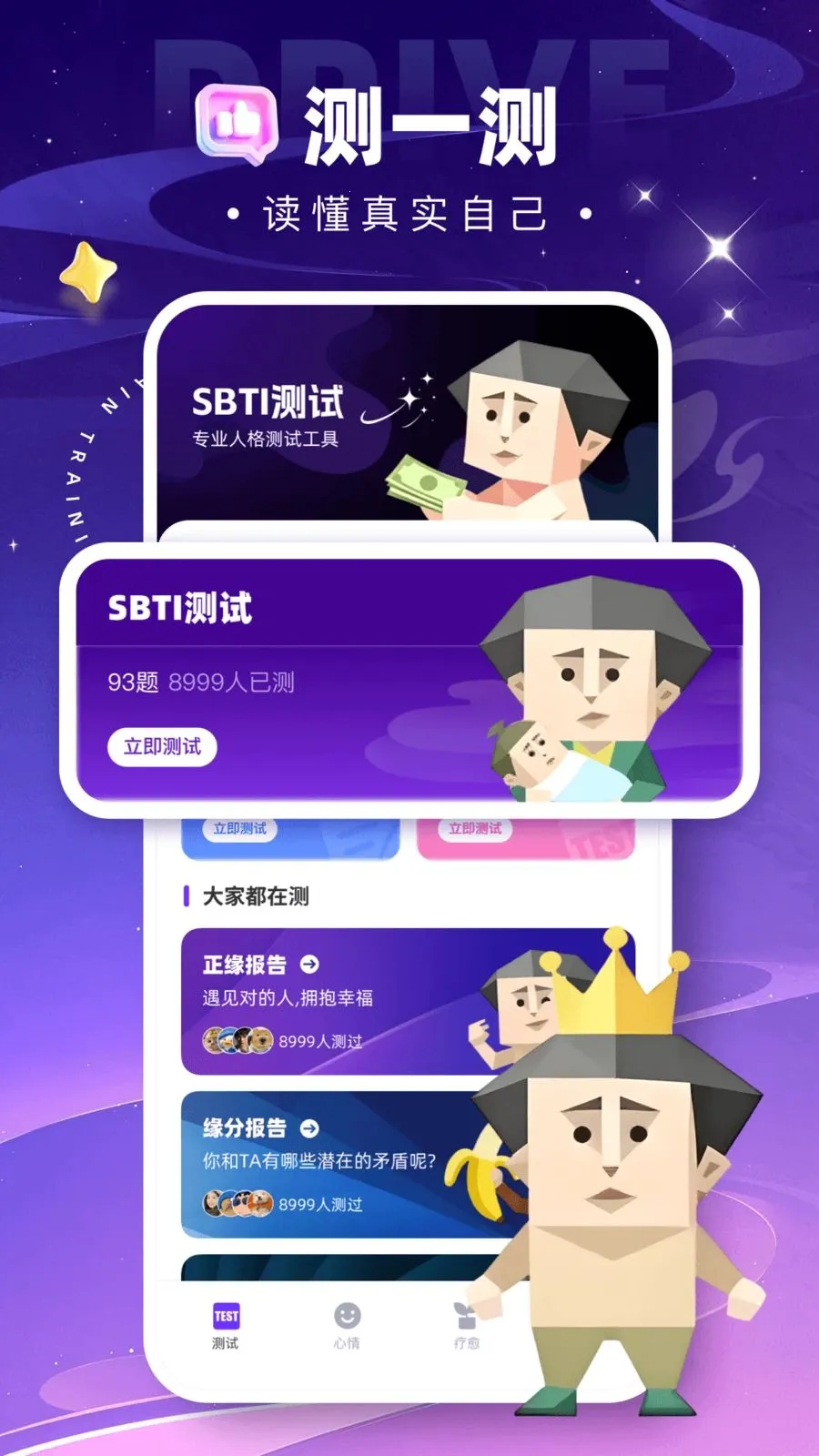Tap the yellow star decoration near the header

[86, 271]
